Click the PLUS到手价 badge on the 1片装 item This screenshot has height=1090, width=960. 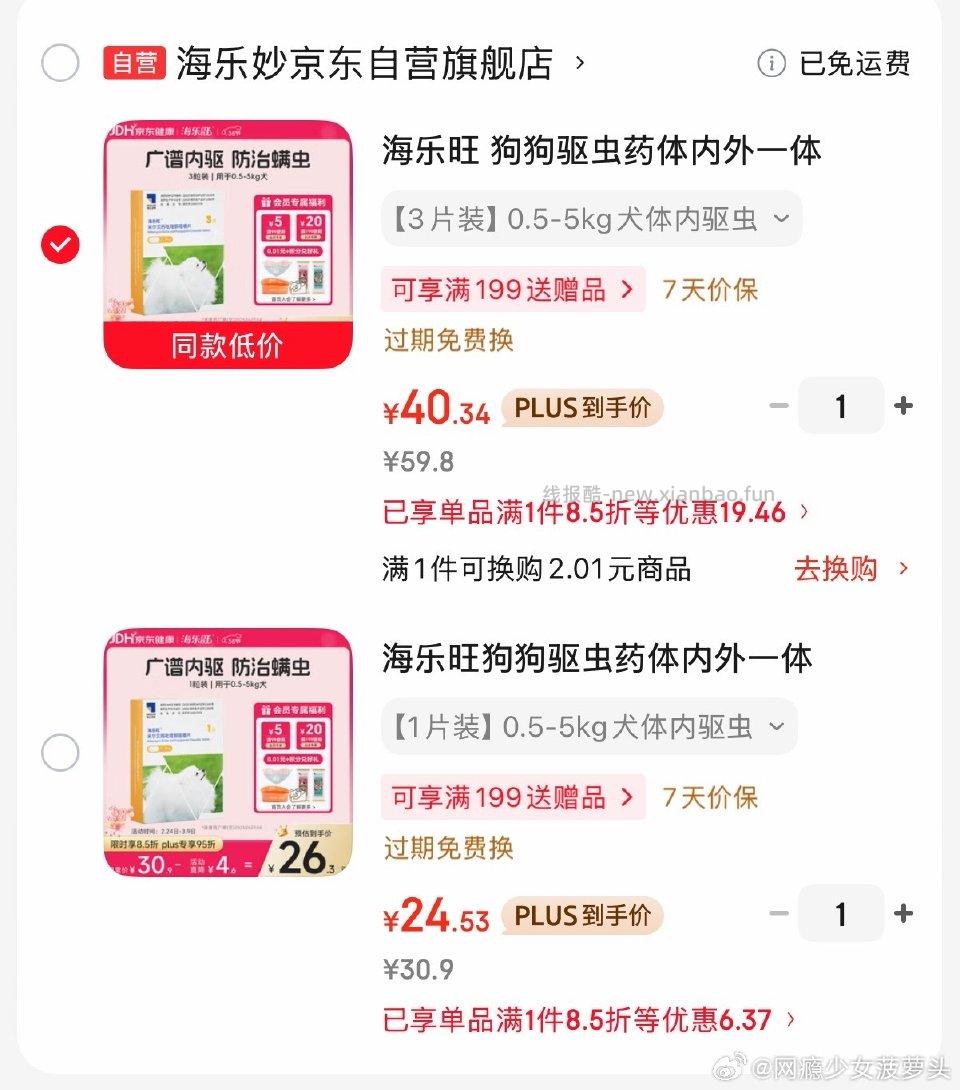click(x=581, y=915)
